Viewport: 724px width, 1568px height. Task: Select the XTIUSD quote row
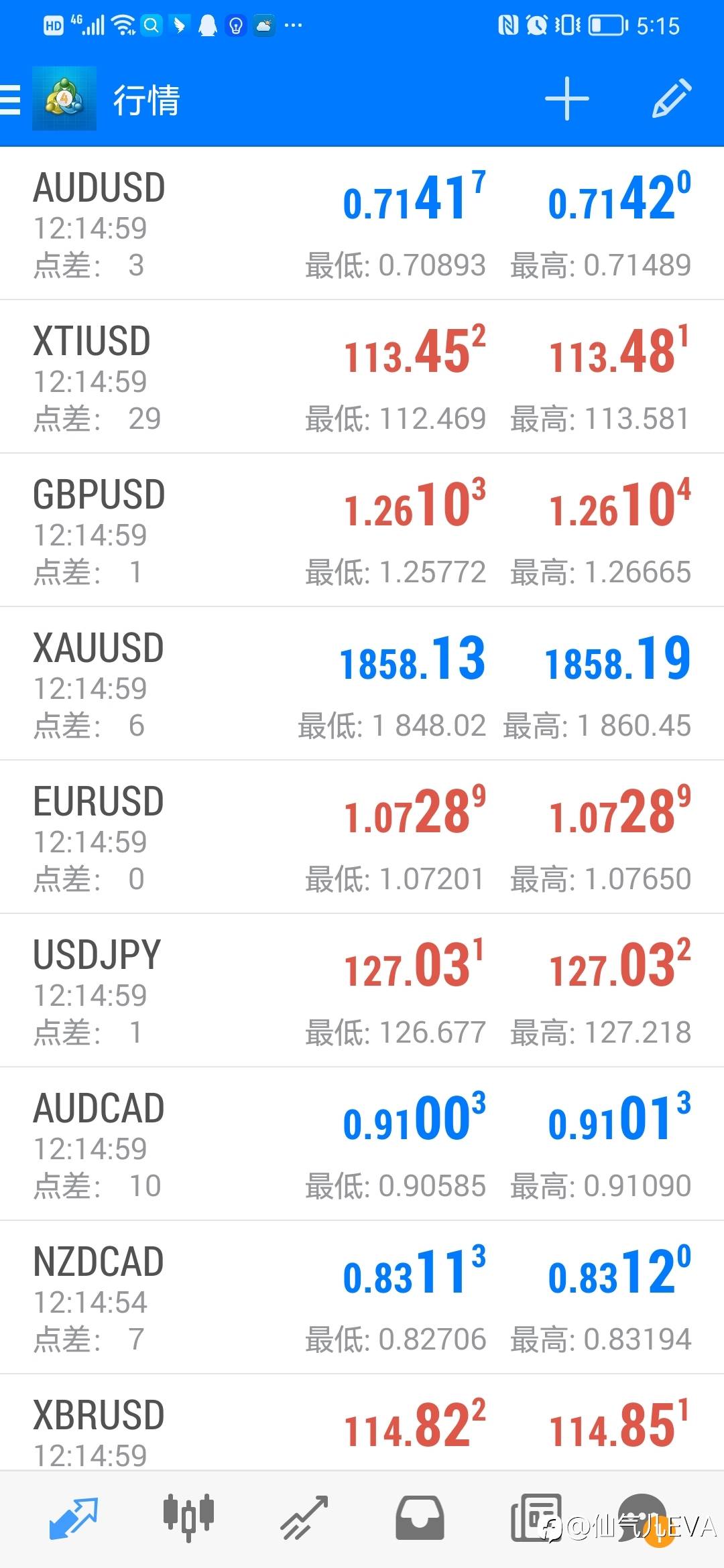click(x=362, y=377)
